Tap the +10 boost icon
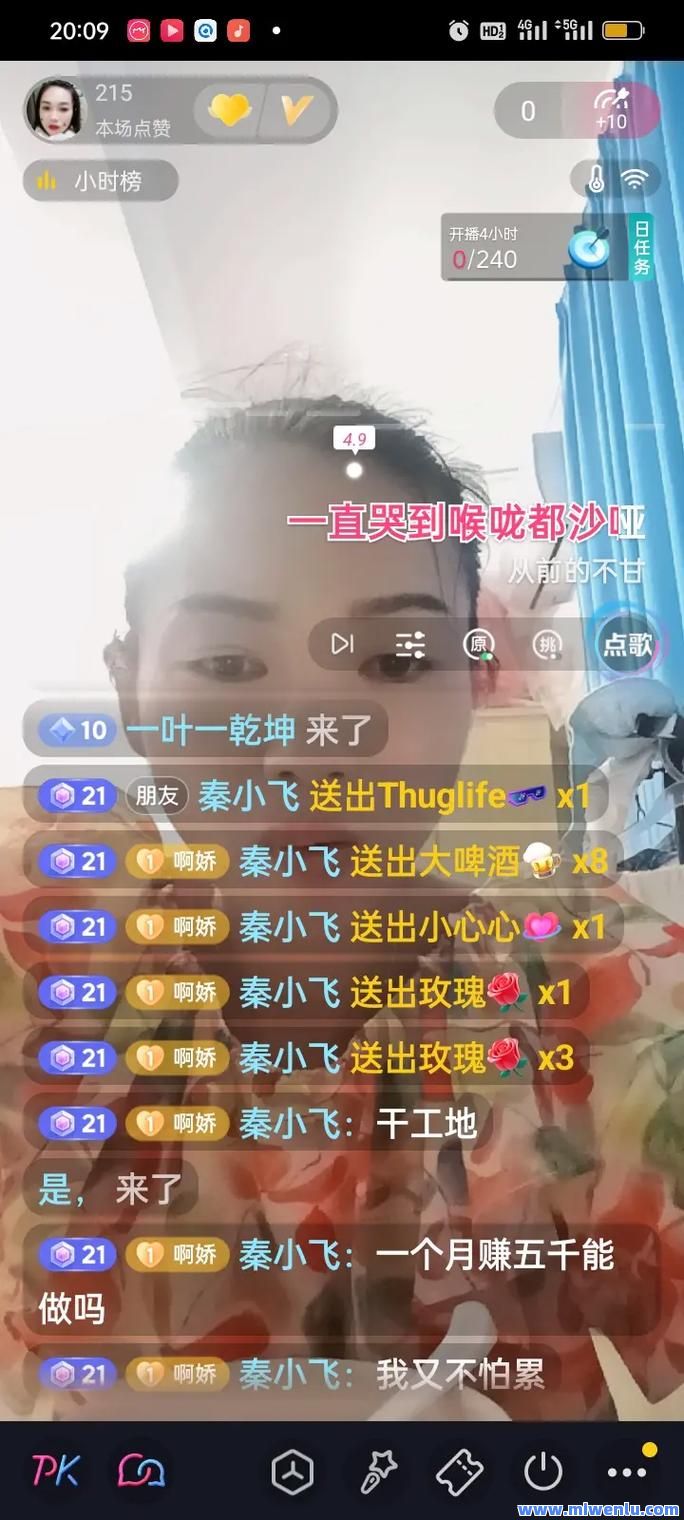Viewport: 684px width, 1520px height. pyautogui.click(x=610, y=110)
